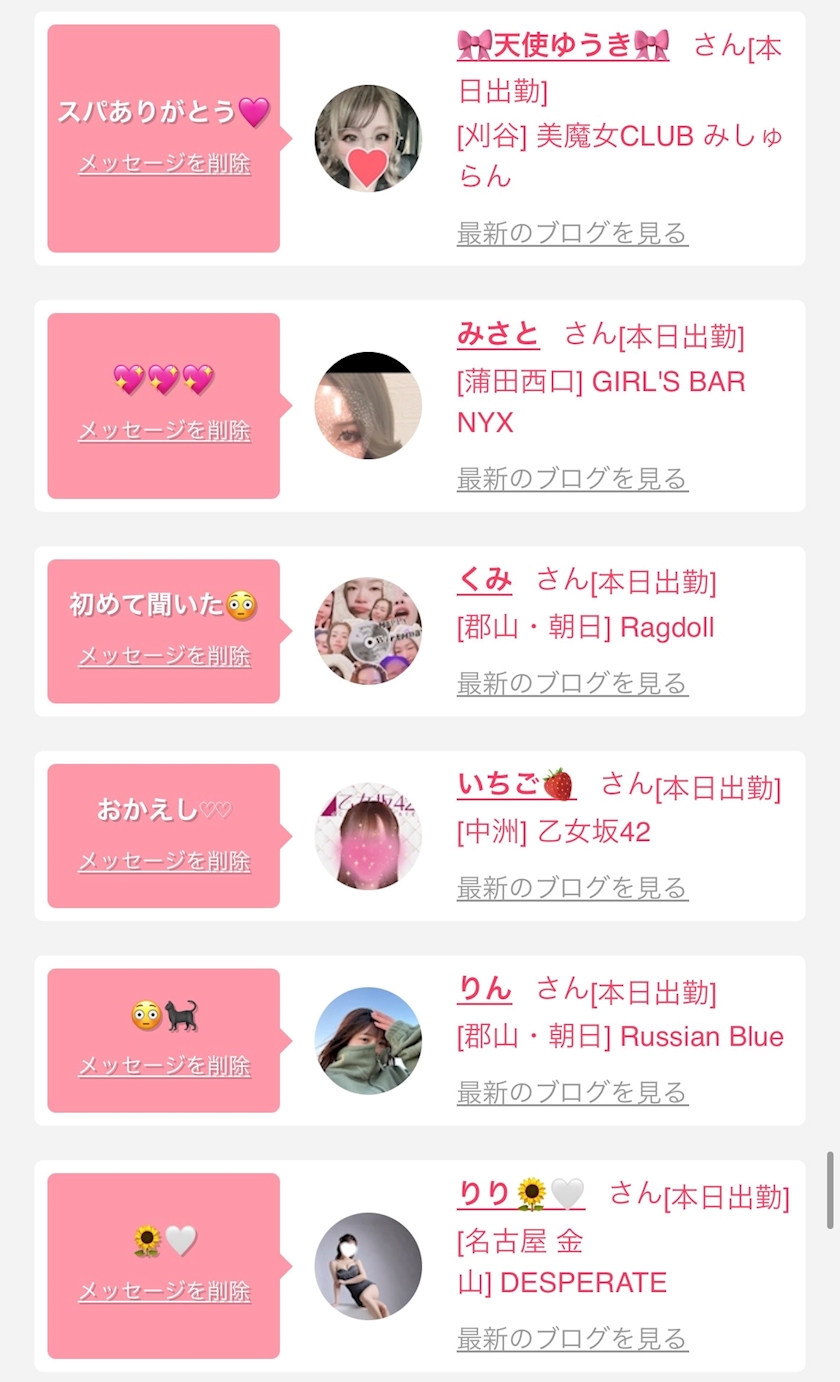Viewport: 840px width, 1382px height.
Task: Delete the sunflower message to りり
Action: [164, 1291]
